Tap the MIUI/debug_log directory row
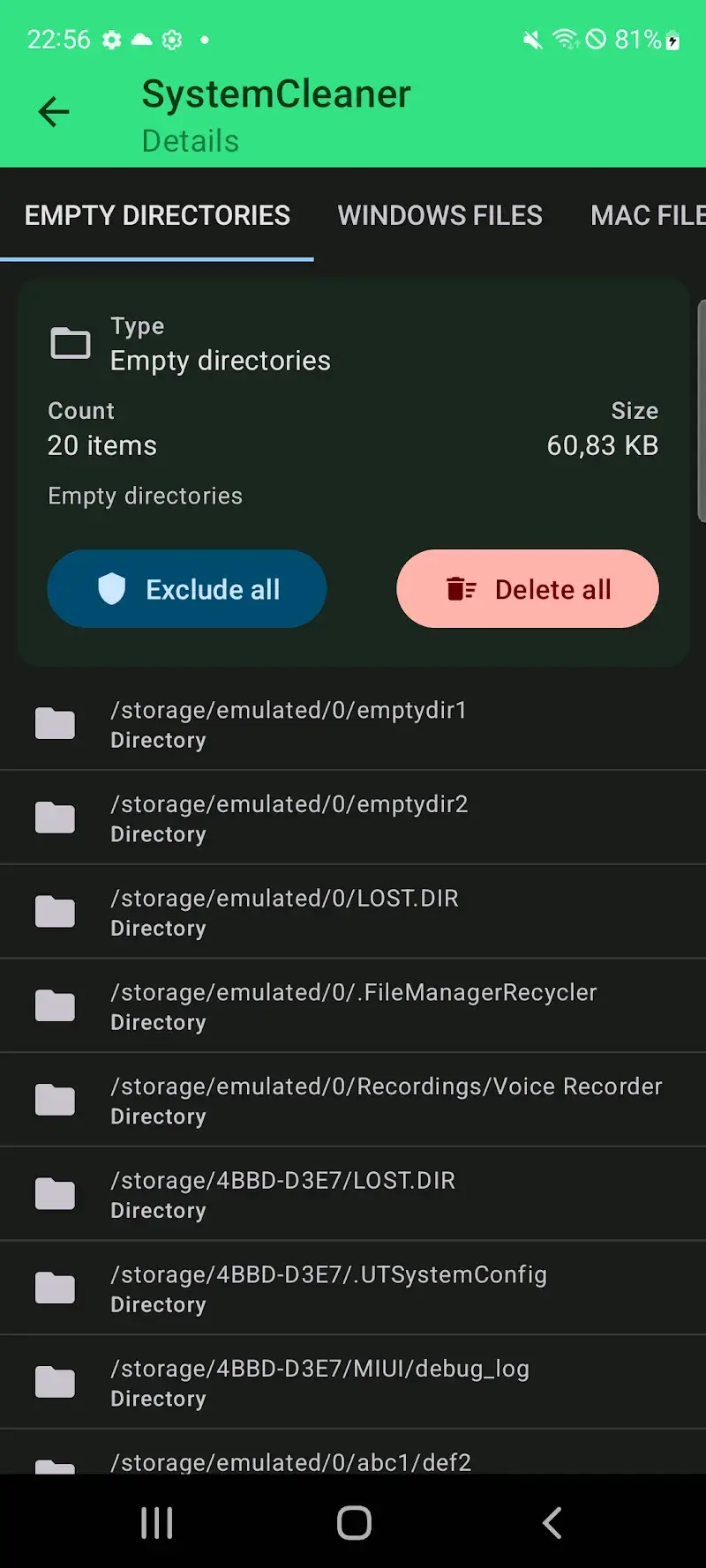706x1568 pixels. [x=353, y=1382]
